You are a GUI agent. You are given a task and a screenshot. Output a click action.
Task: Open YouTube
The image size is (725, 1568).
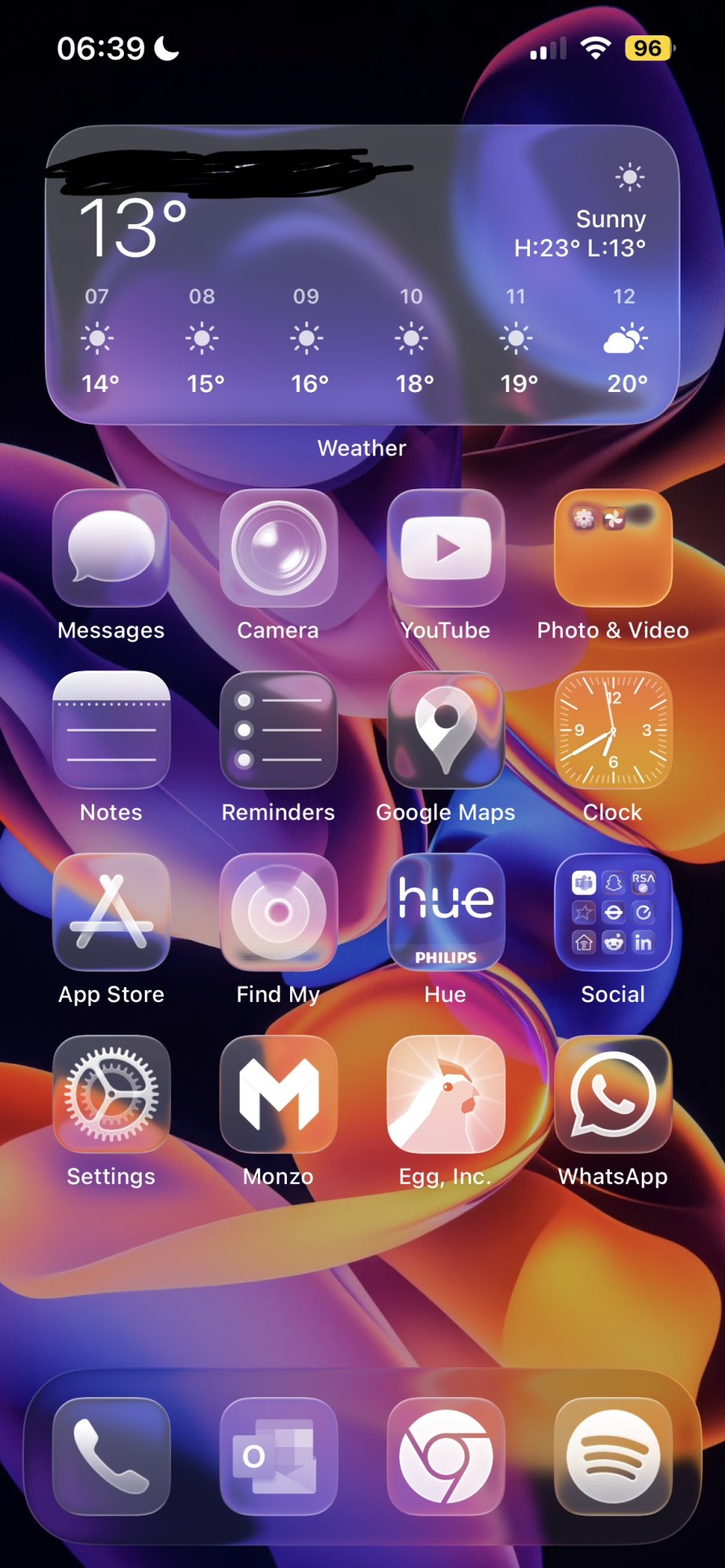[x=446, y=548]
